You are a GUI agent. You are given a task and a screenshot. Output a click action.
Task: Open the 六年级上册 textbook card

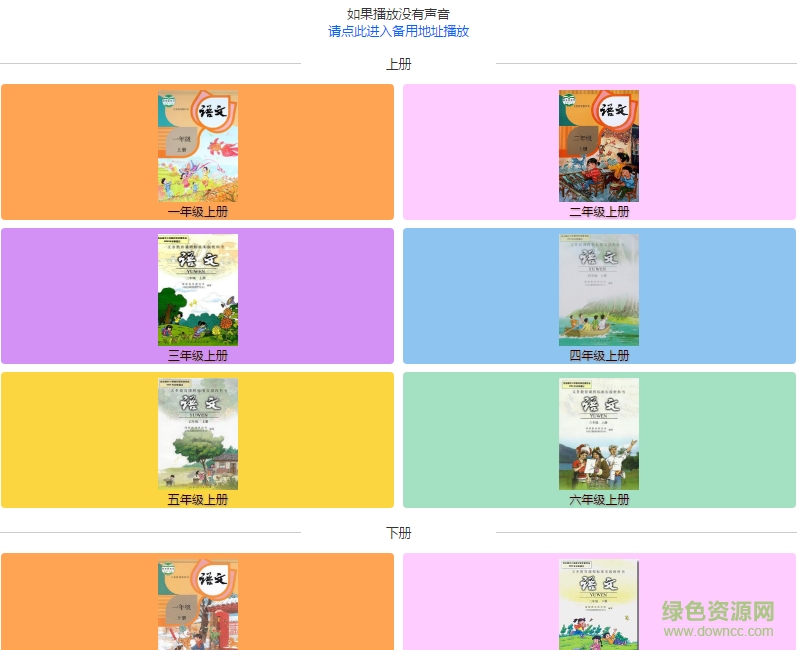(x=598, y=440)
